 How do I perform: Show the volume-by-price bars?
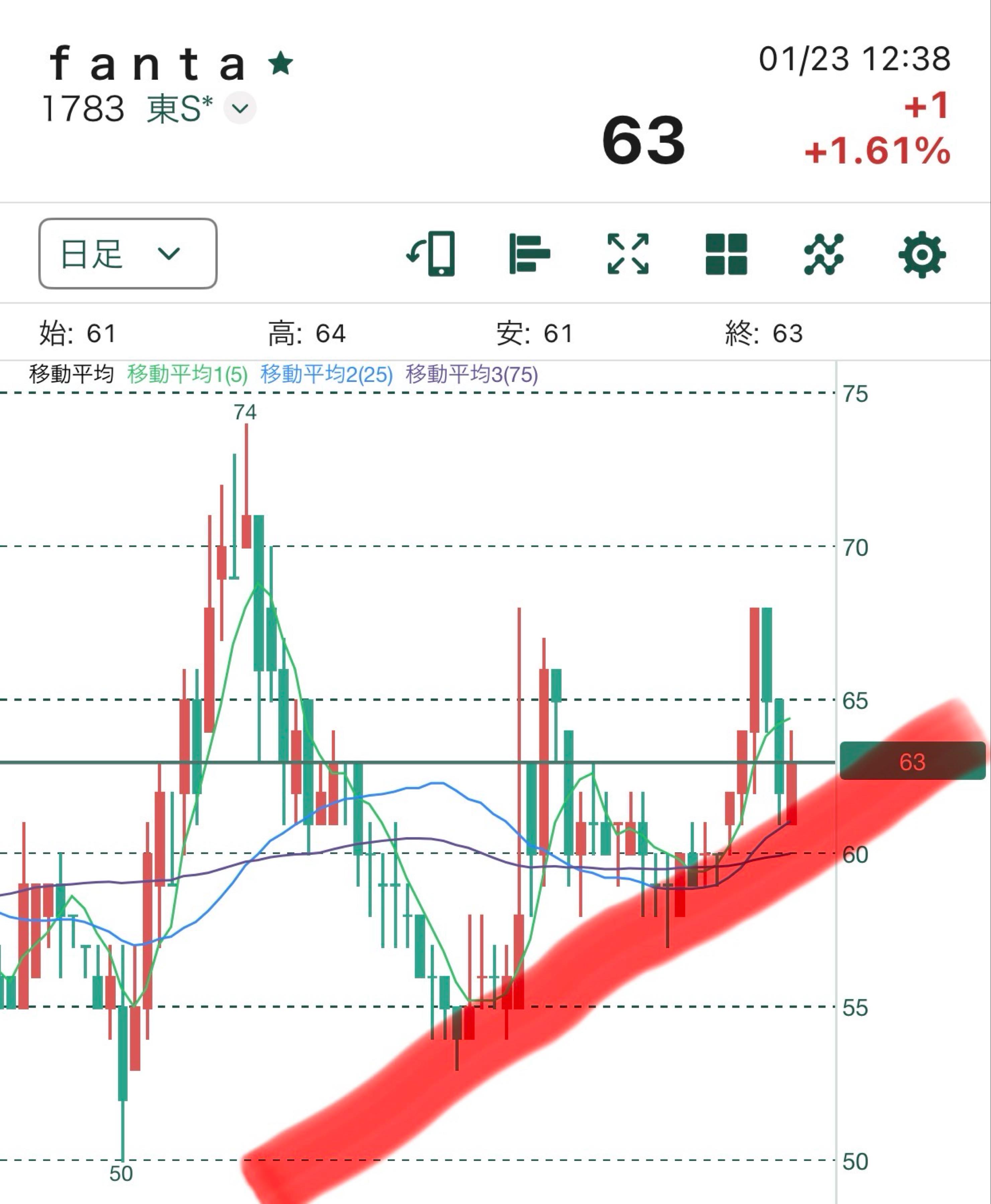pyautogui.click(x=529, y=254)
